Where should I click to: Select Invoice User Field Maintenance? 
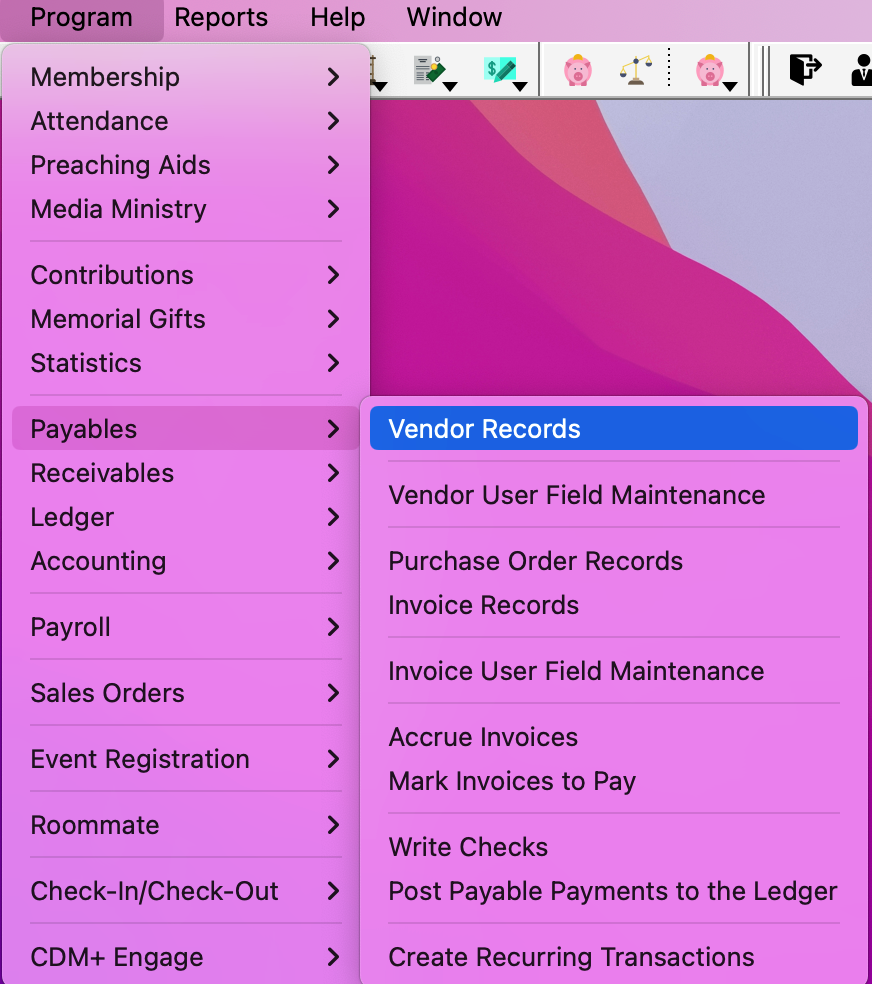pyautogui.click(x=576, y=671)
